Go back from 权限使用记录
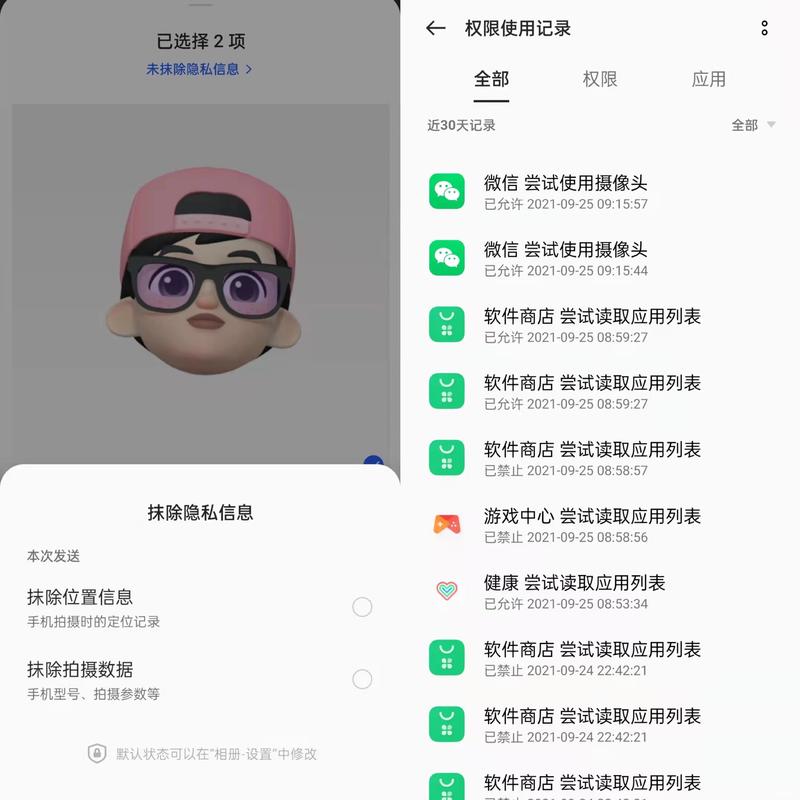 [435, 28]
